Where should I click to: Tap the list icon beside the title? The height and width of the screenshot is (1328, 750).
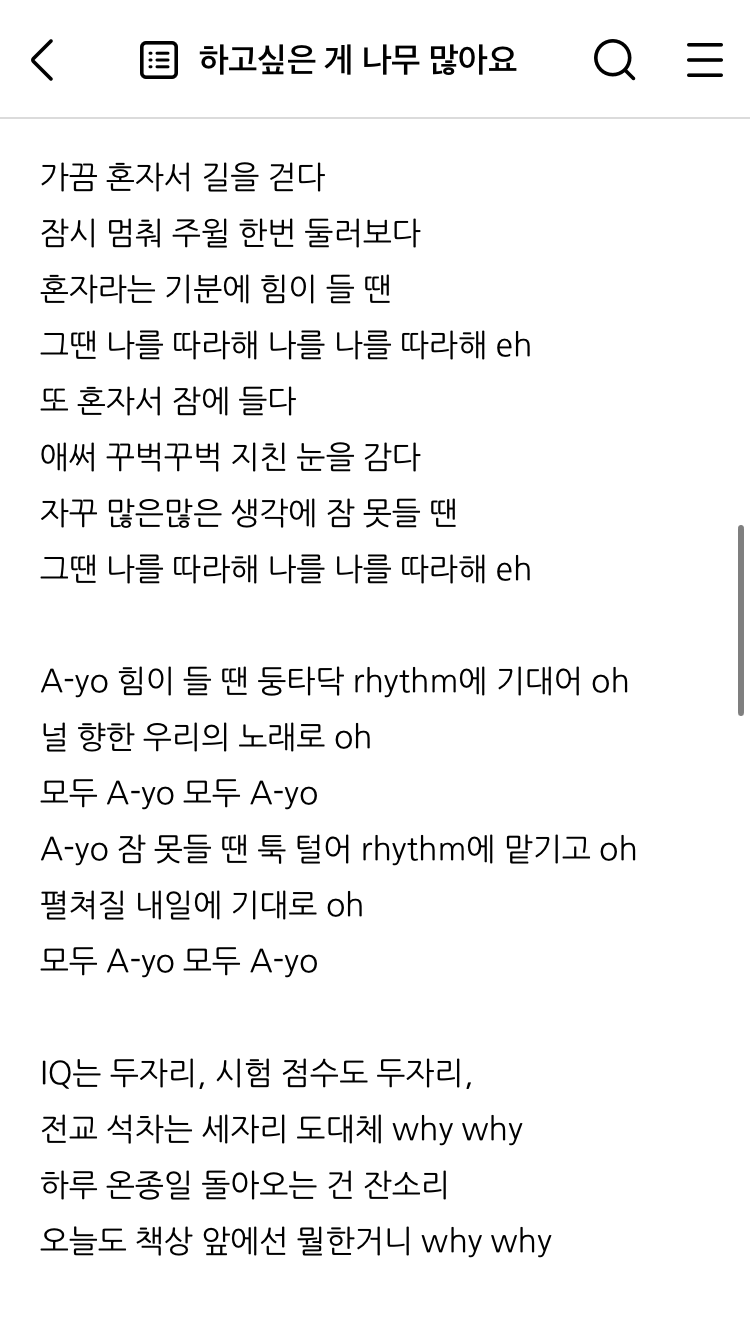159,60
